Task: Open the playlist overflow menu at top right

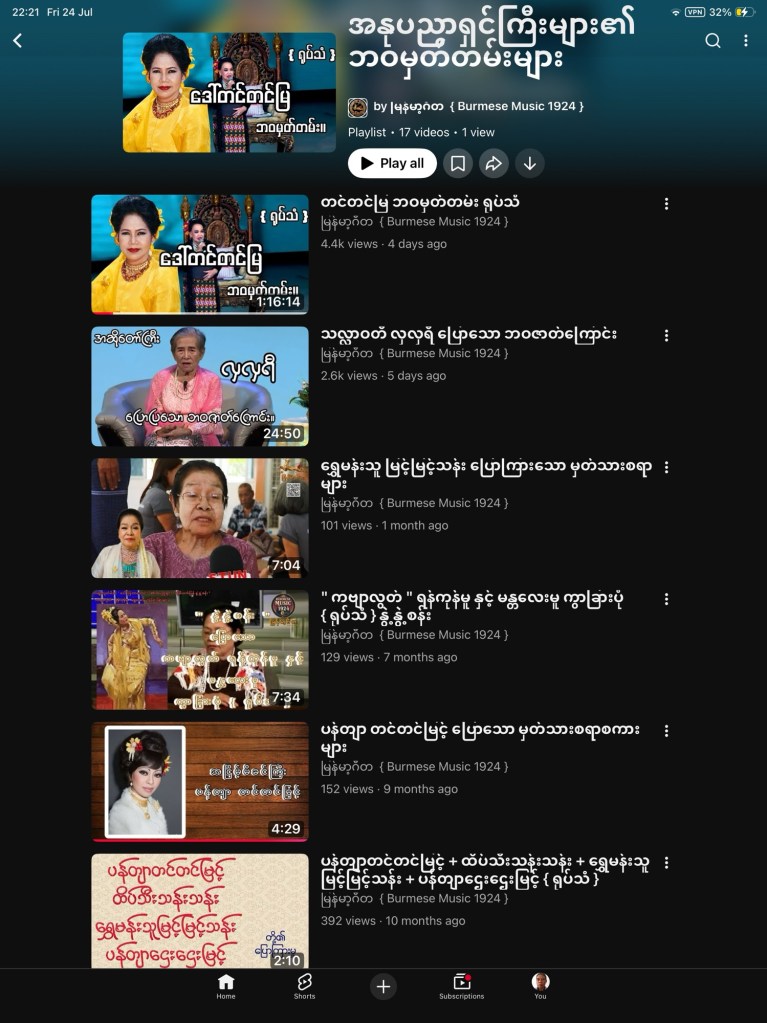Action: pyautogui.click(x=745, y=40)
